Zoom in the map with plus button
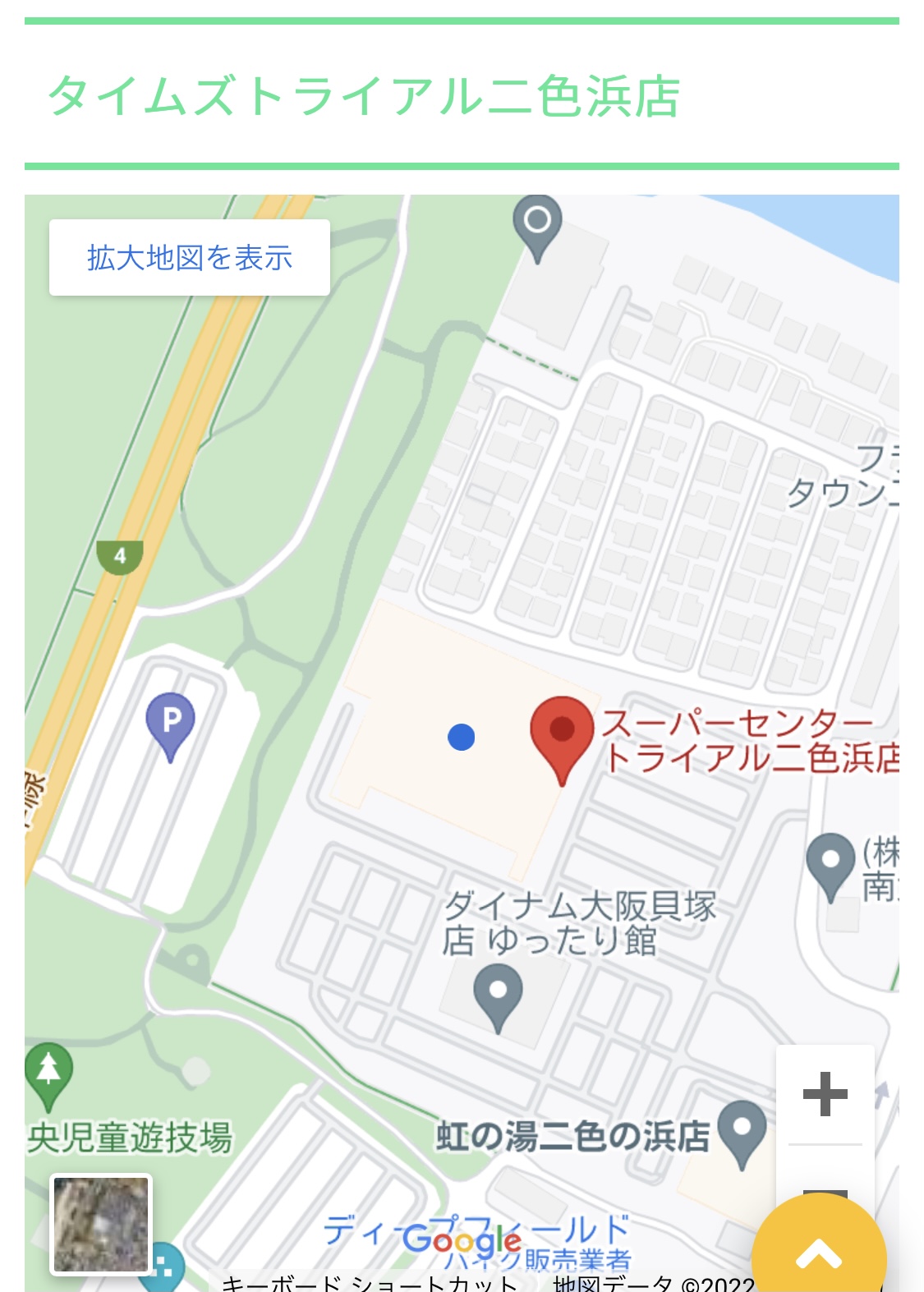Screen dimensions: 924x1292 point(825,1094)
